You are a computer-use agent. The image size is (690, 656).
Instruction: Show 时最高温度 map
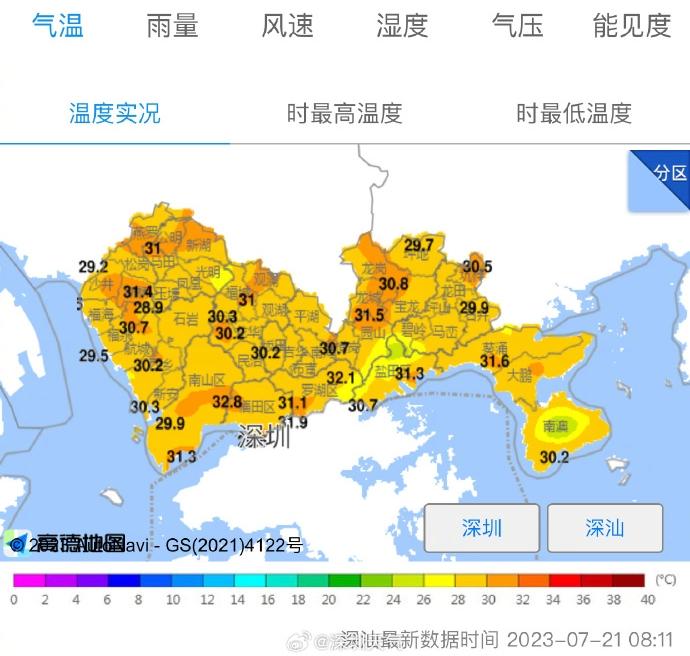point(344,113)
